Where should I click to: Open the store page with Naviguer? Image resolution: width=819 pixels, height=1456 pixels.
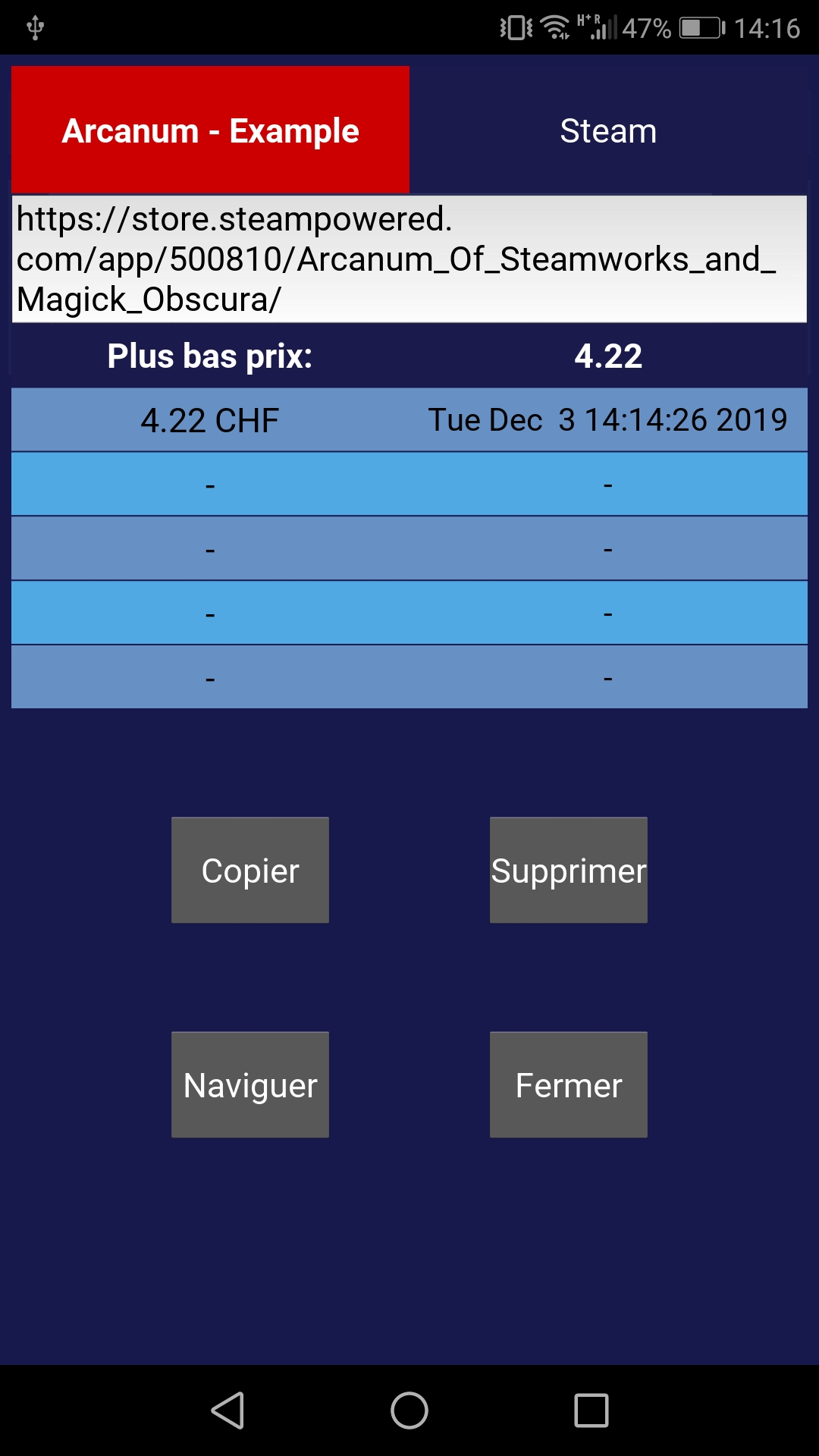pos(250,1084)
